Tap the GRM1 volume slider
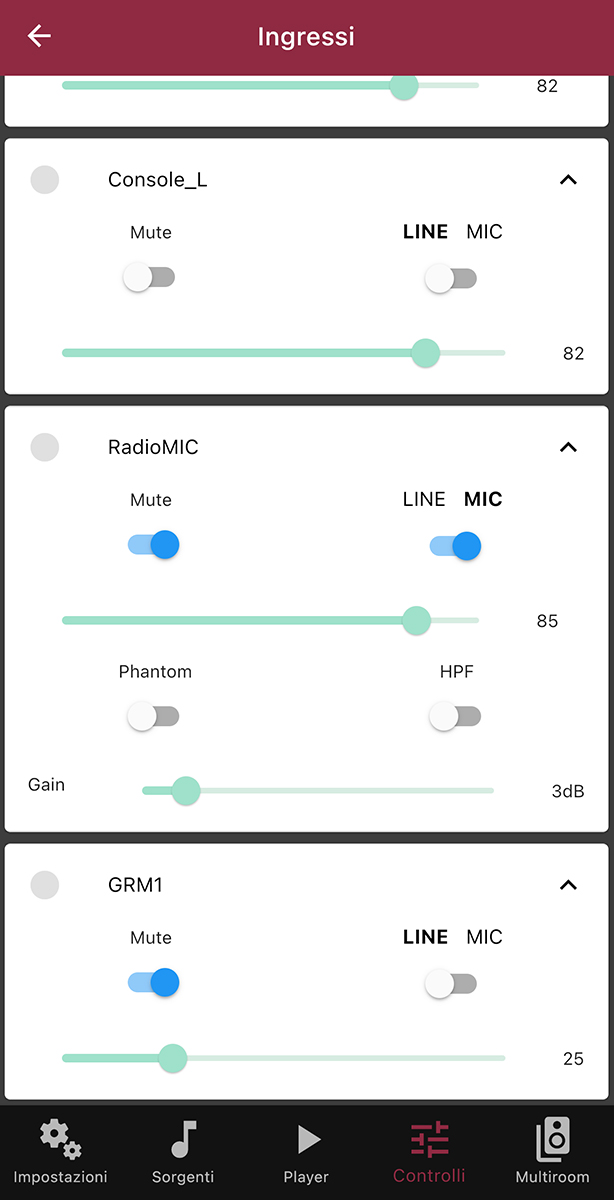The height and width of the screenshot is (1200, 614). pos(283,1058)
